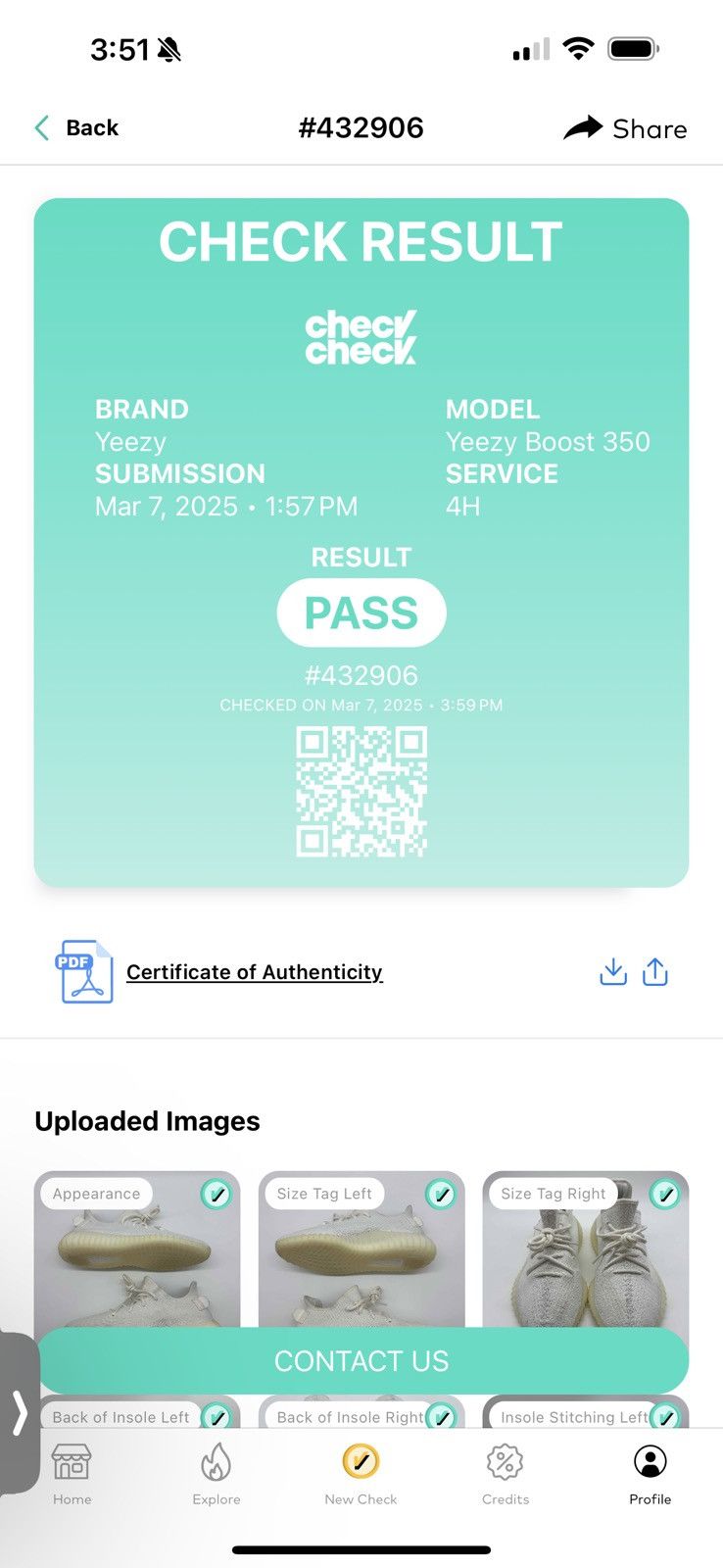Download the certificate PDF
Screen dimensions: 723x1568
[612, 971]
